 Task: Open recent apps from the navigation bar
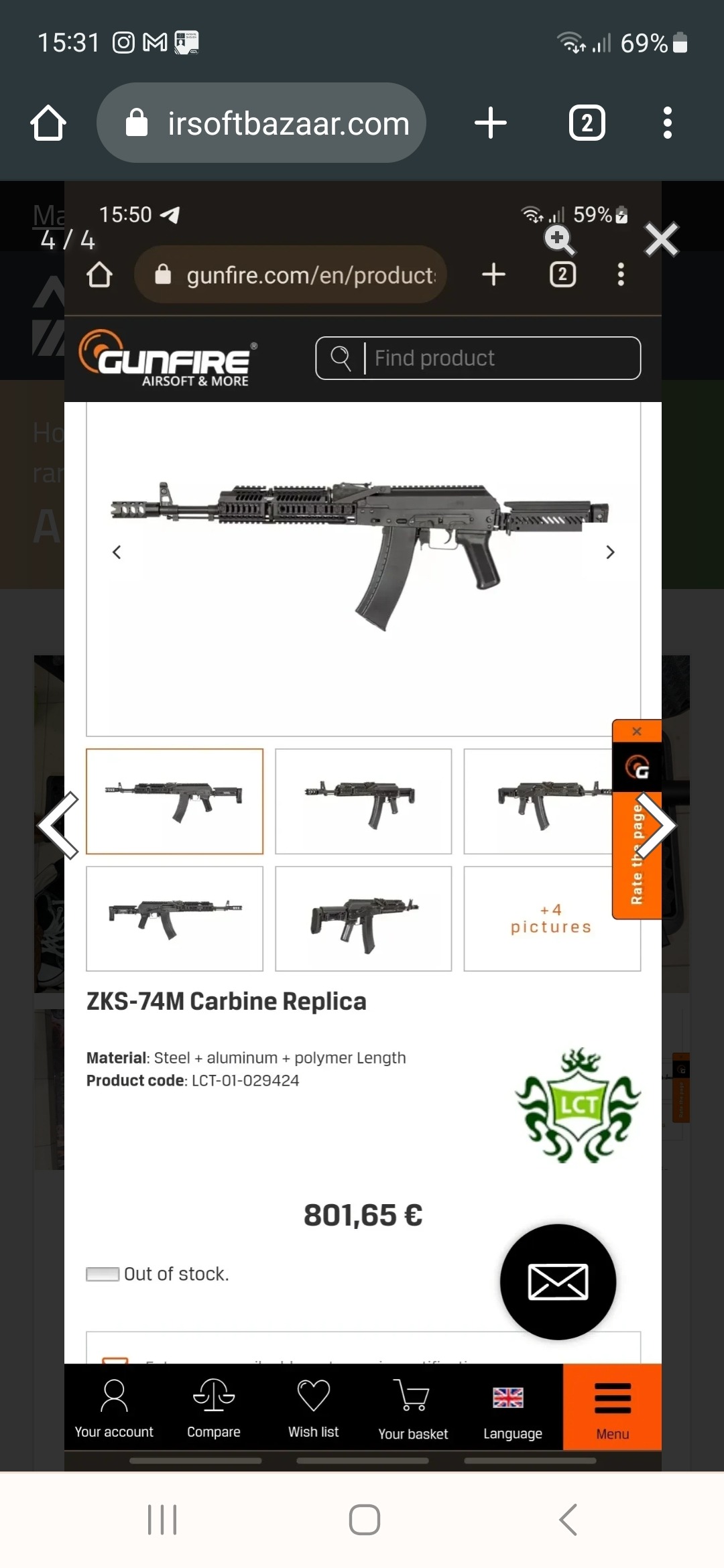(162, 1519)
